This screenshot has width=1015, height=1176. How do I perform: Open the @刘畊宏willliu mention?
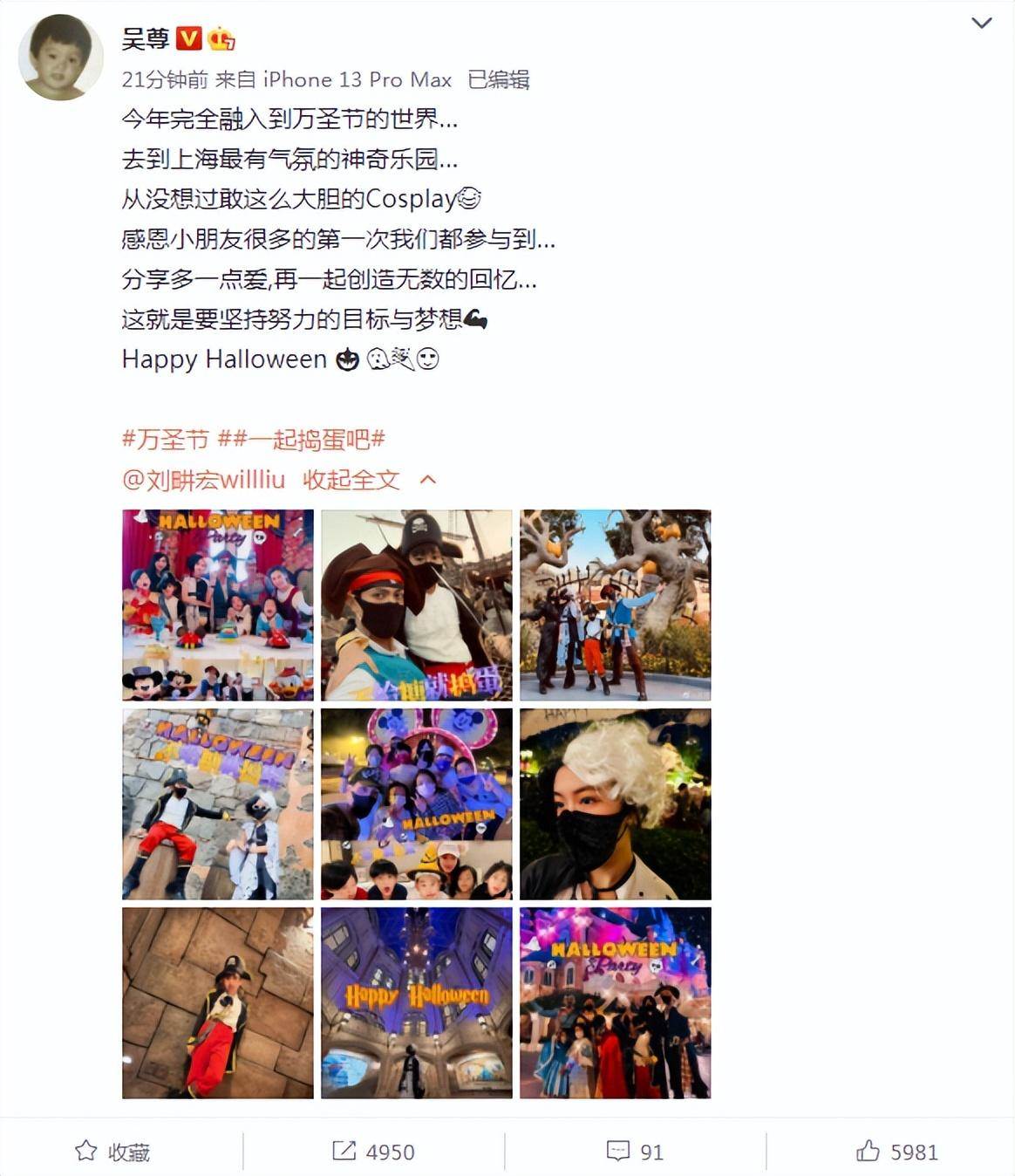tap(203, 479)
